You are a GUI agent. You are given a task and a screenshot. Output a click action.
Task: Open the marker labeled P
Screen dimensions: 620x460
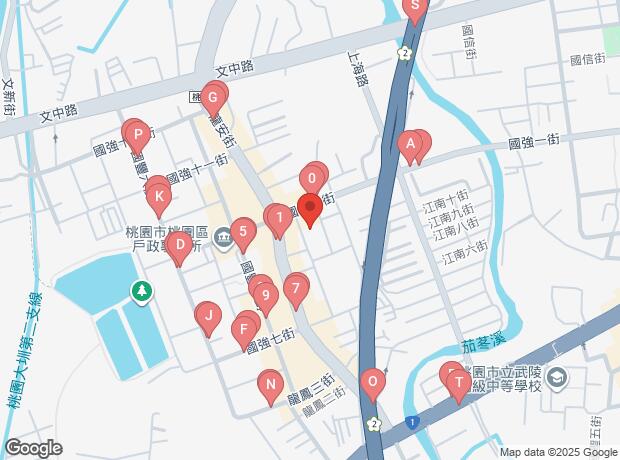[139, 134]
